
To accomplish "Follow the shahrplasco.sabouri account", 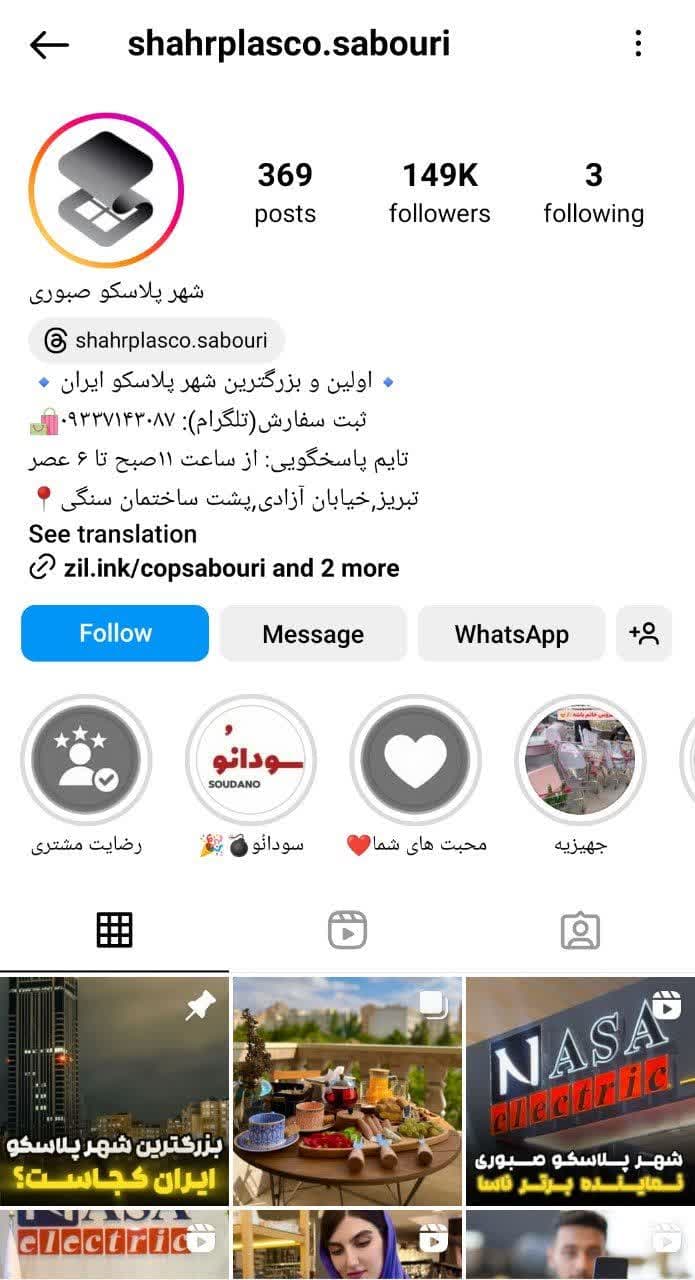I will tap(115, 634).
